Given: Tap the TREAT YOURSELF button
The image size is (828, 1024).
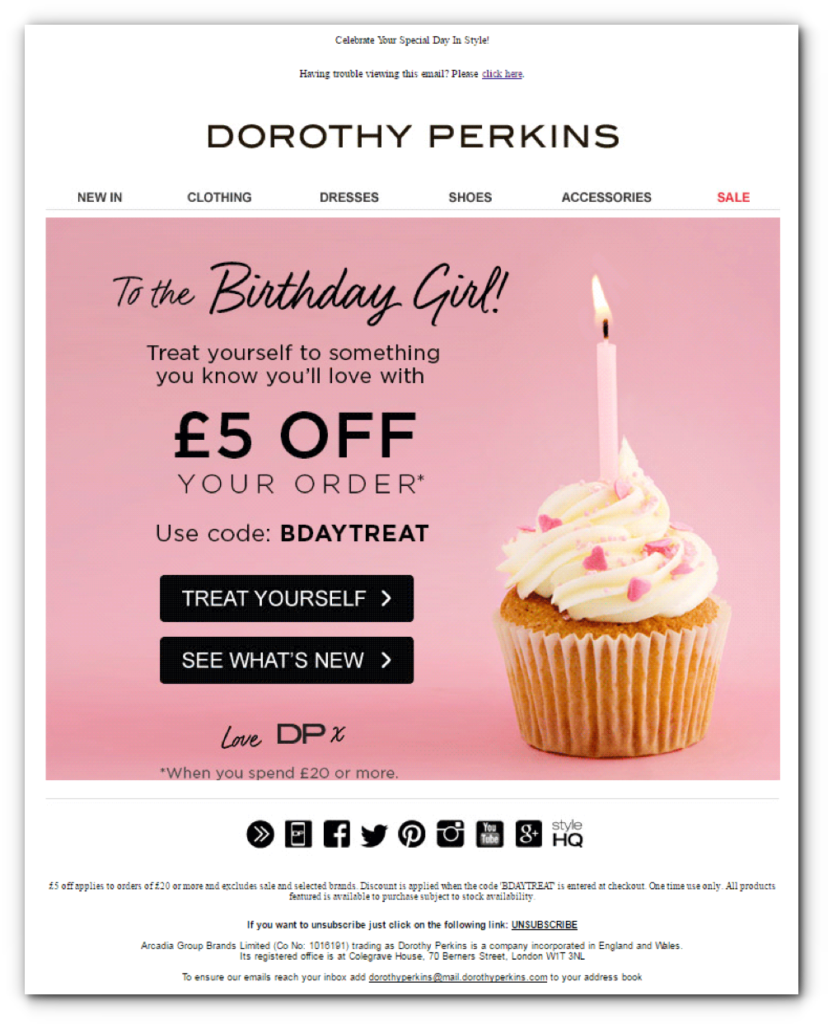Looking at the screenshot, I should coord(286,598).
